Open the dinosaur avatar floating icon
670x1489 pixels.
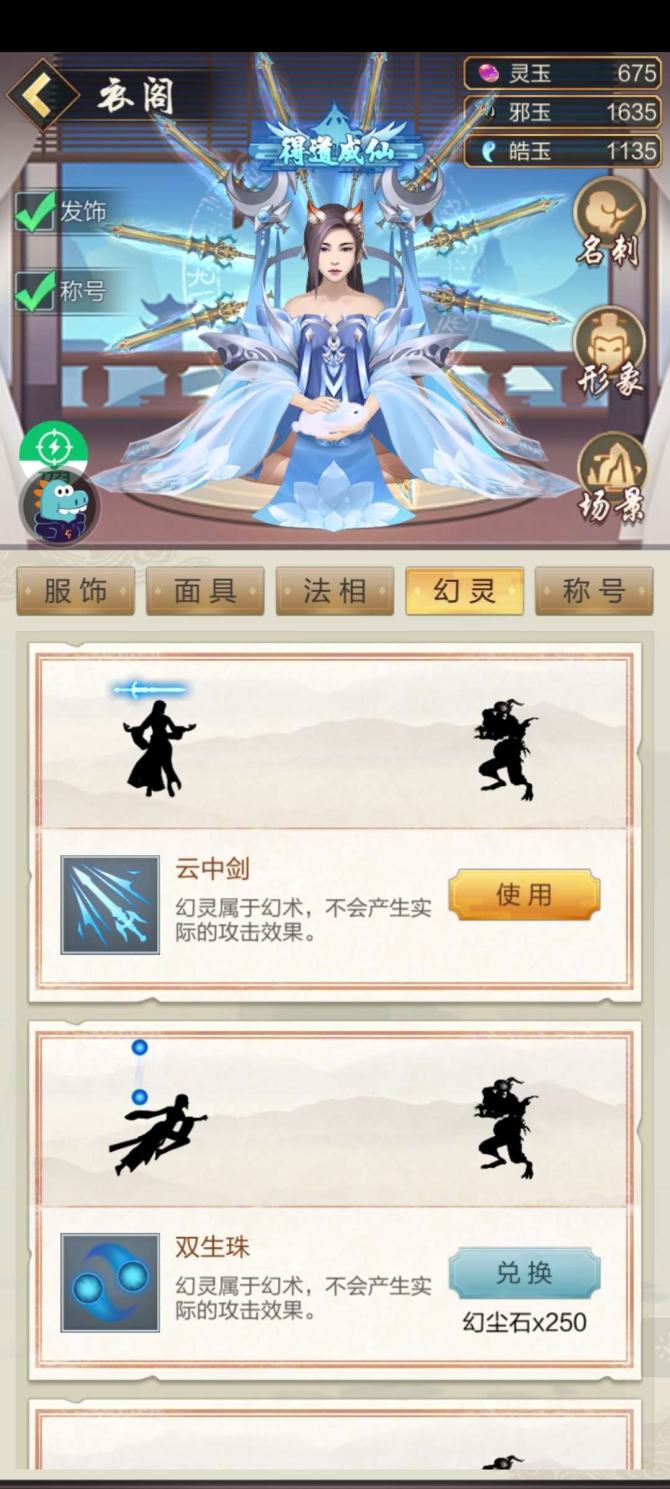(60, 506)
